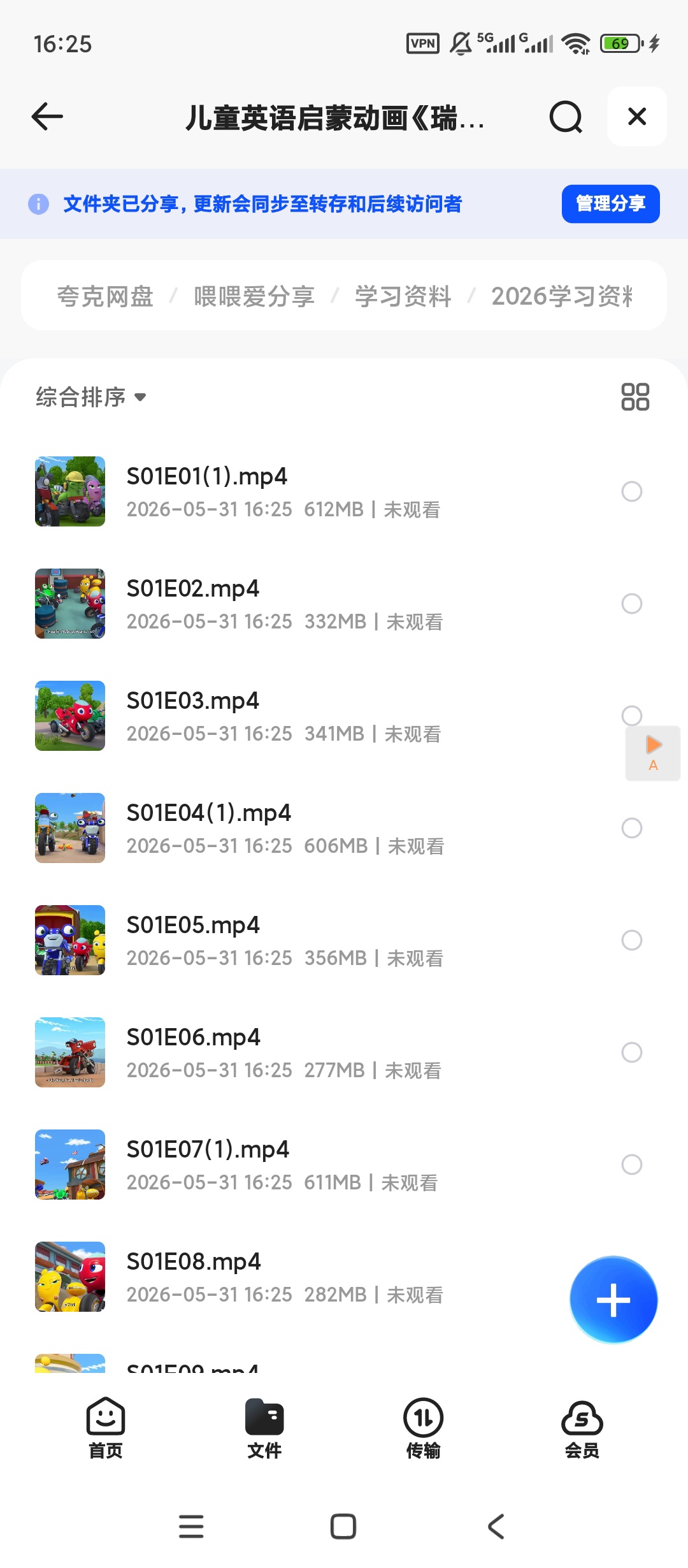Go to 学习资料 folder in breadcrumb

pyautogui.click(x=403, y=296)
